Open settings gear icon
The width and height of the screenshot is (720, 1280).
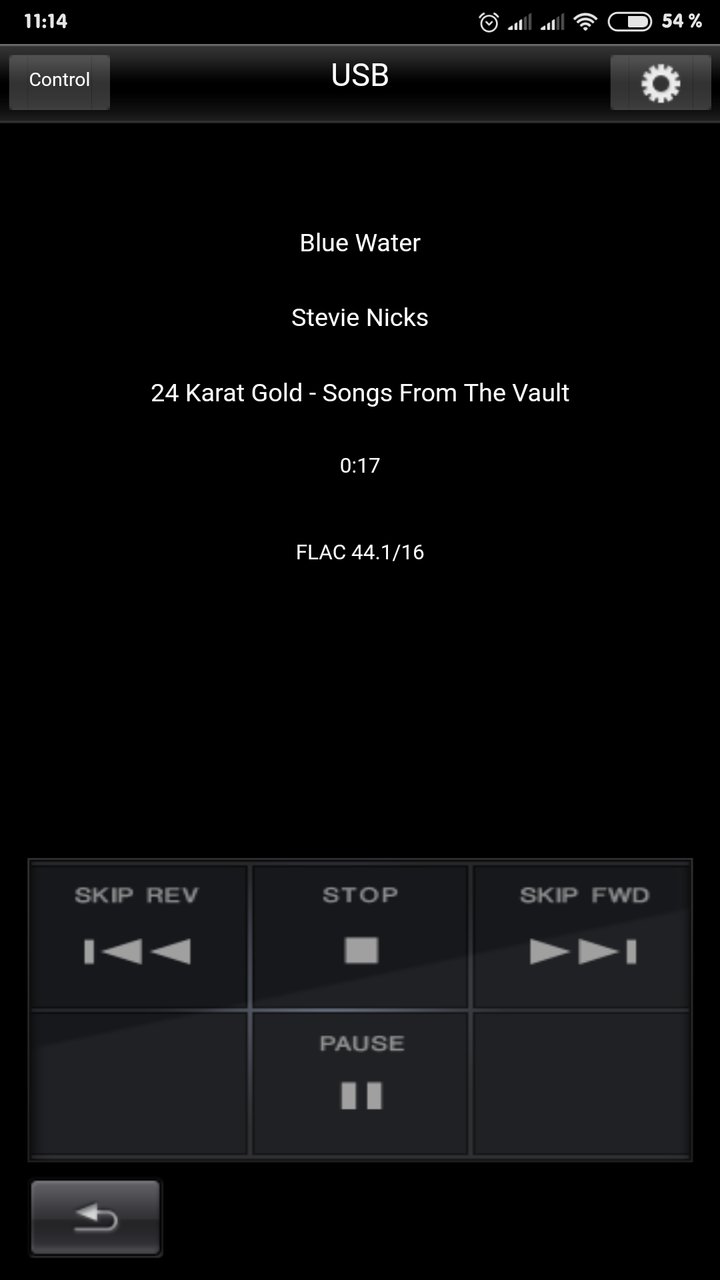point(660,82)
